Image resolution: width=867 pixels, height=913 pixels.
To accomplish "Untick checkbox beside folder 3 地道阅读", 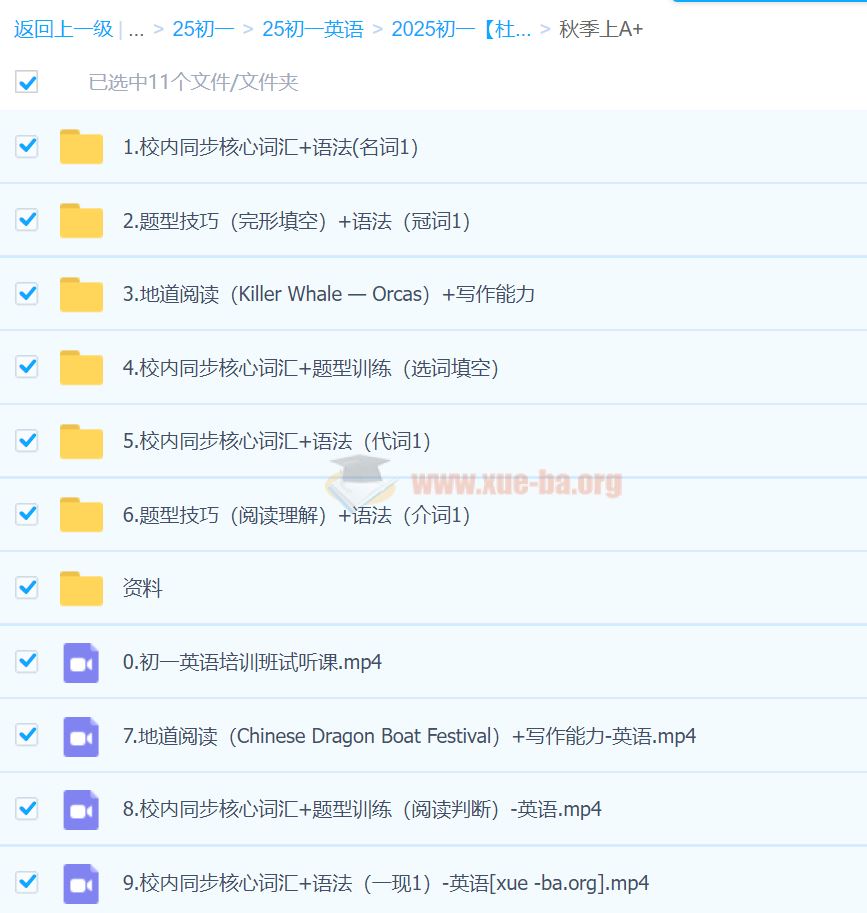I will 27,293.
